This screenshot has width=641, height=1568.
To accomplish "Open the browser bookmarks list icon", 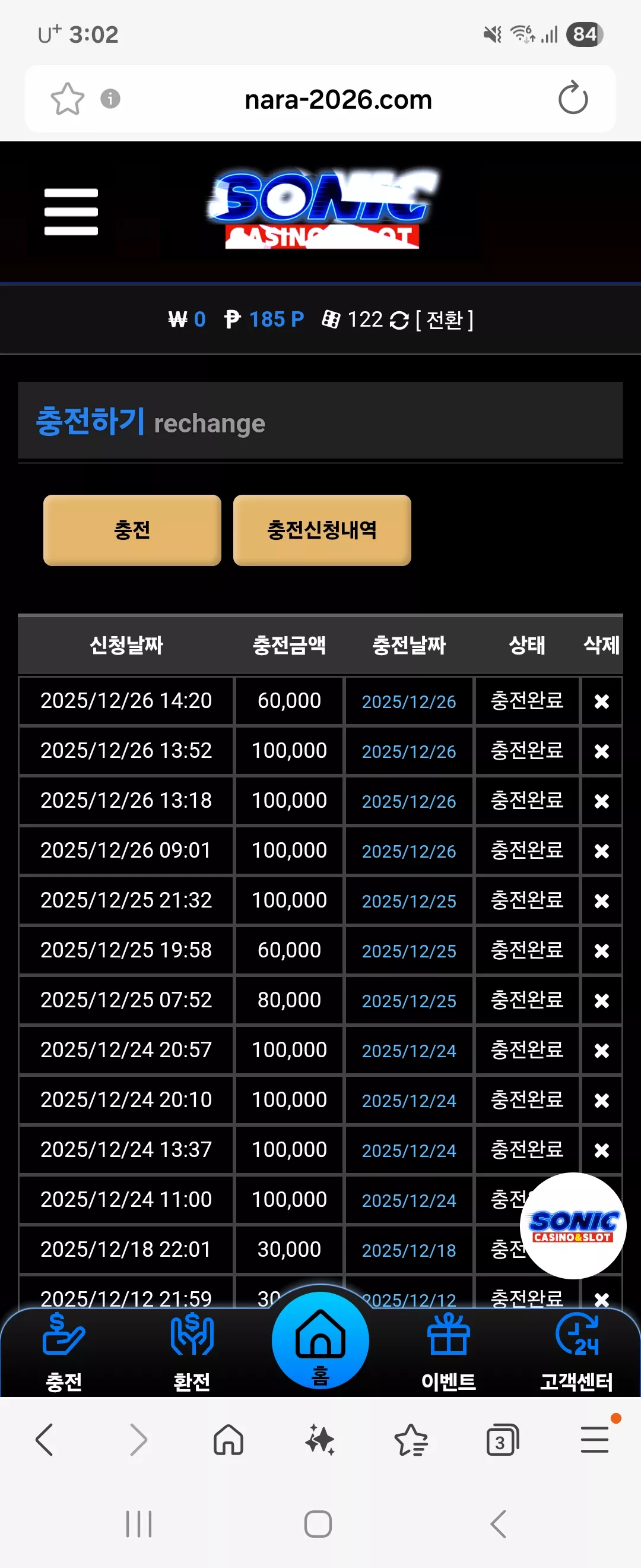I will (412, 1440).
